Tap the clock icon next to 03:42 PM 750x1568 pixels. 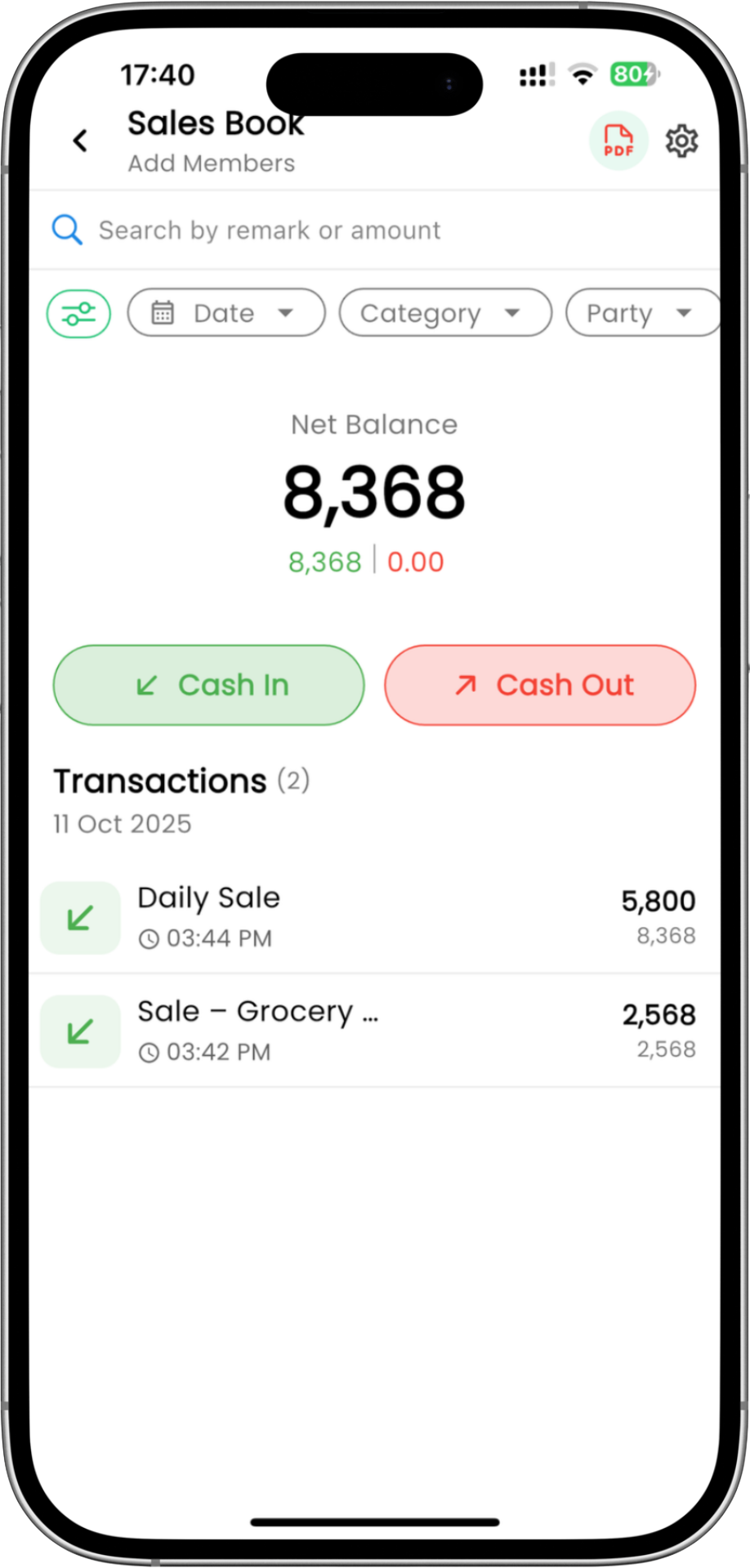pos(149,1052)
